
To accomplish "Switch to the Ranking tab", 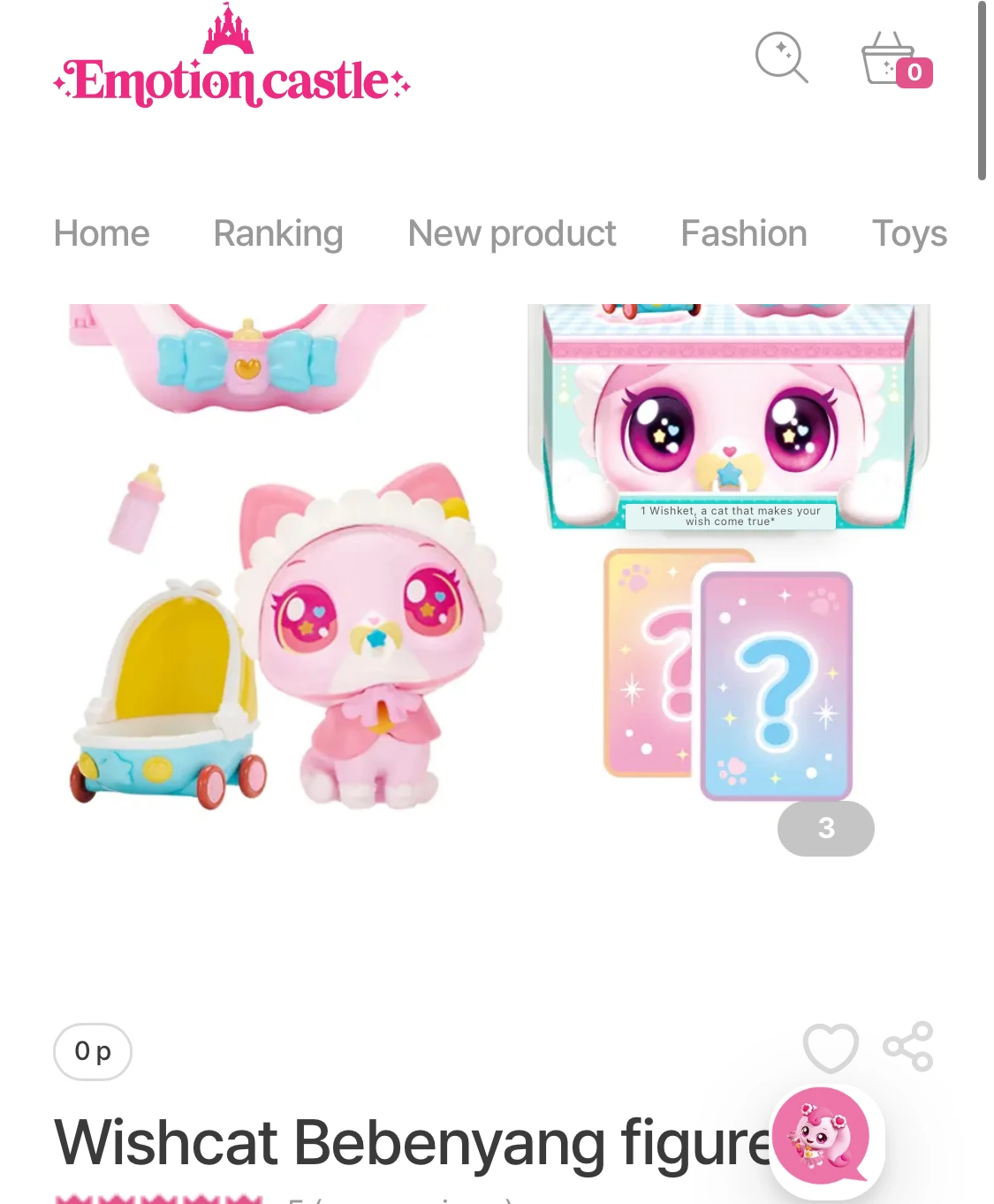I will (x=277, y=233).
